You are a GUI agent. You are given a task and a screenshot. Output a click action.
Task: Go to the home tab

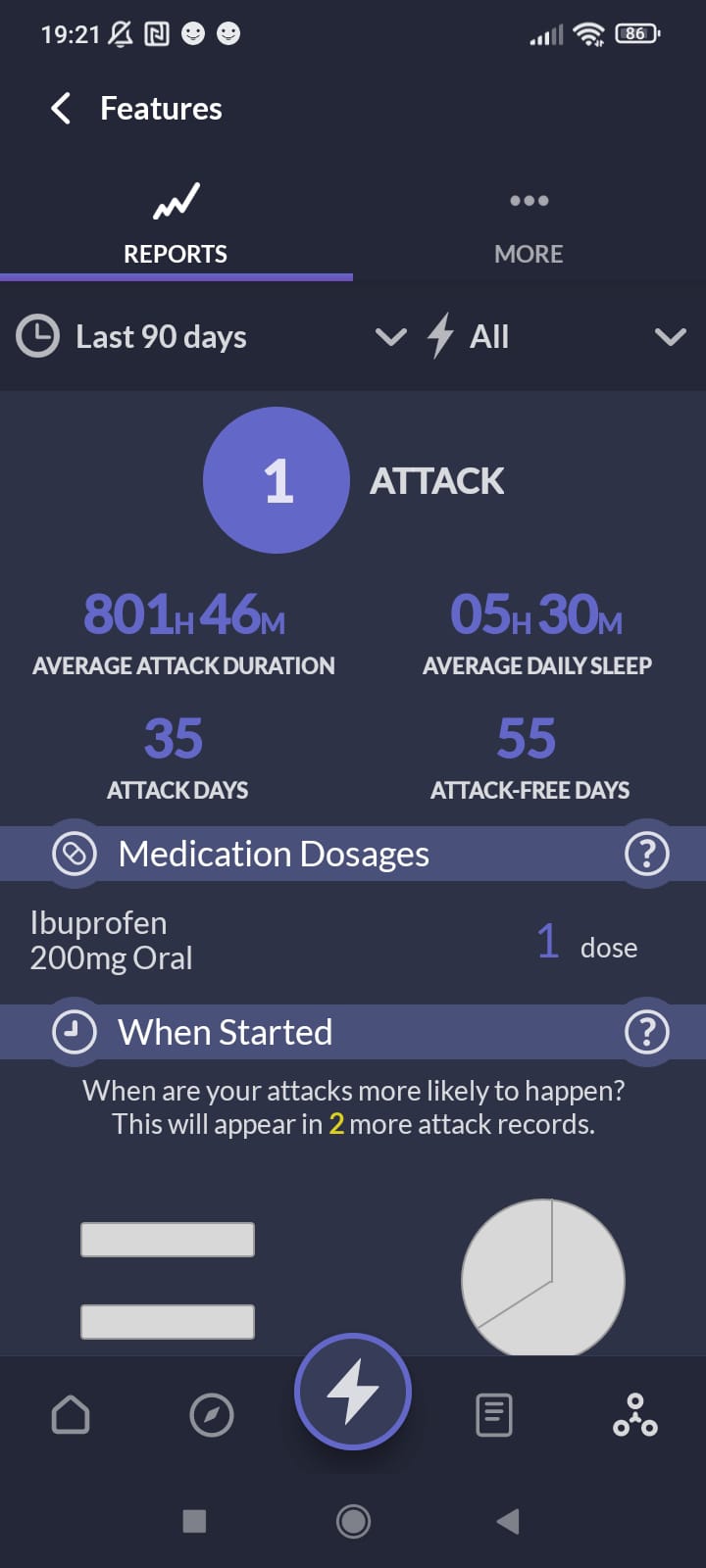click(x=71, y=1415)
